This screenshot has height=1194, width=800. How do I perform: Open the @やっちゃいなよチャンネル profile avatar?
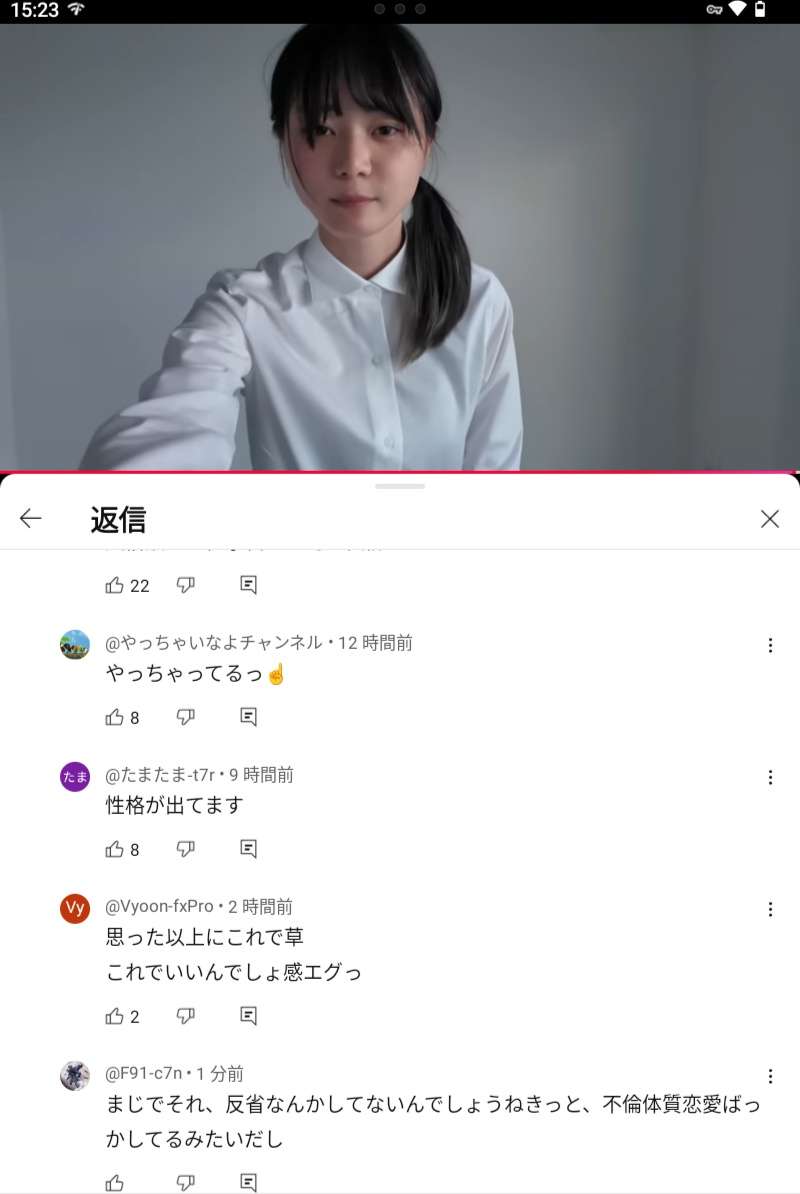tap(75, 645)
